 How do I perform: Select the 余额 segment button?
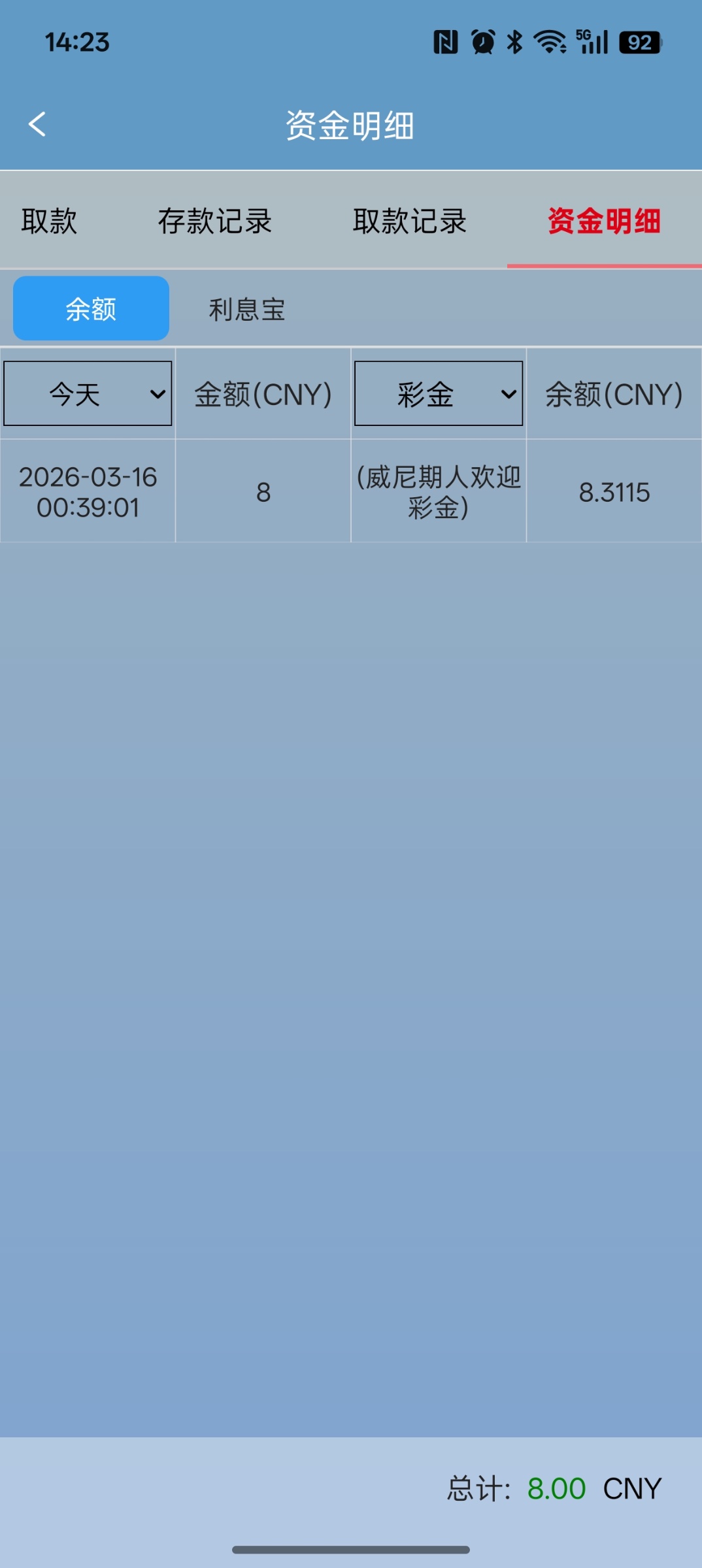[x=91, y=308]
